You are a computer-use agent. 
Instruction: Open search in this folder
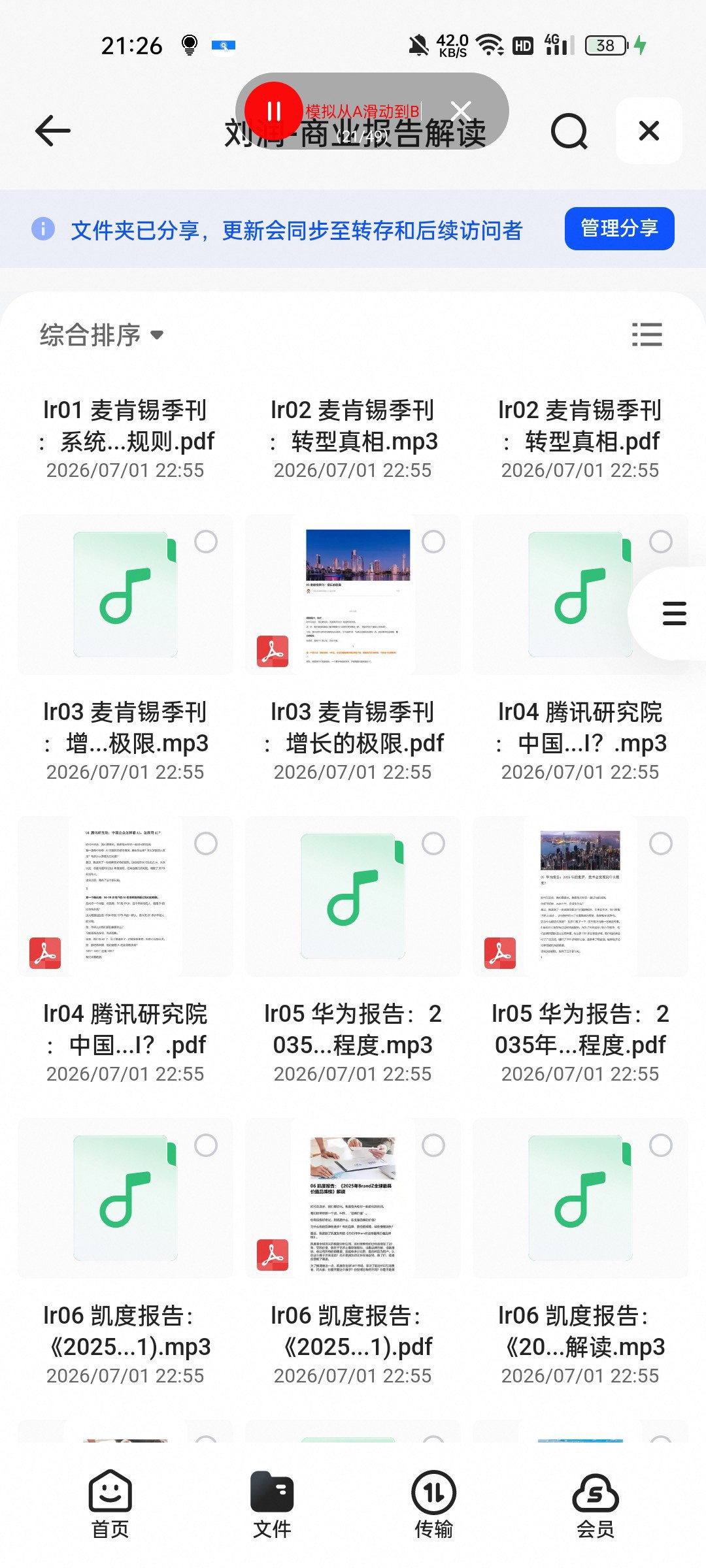(569, 131)
